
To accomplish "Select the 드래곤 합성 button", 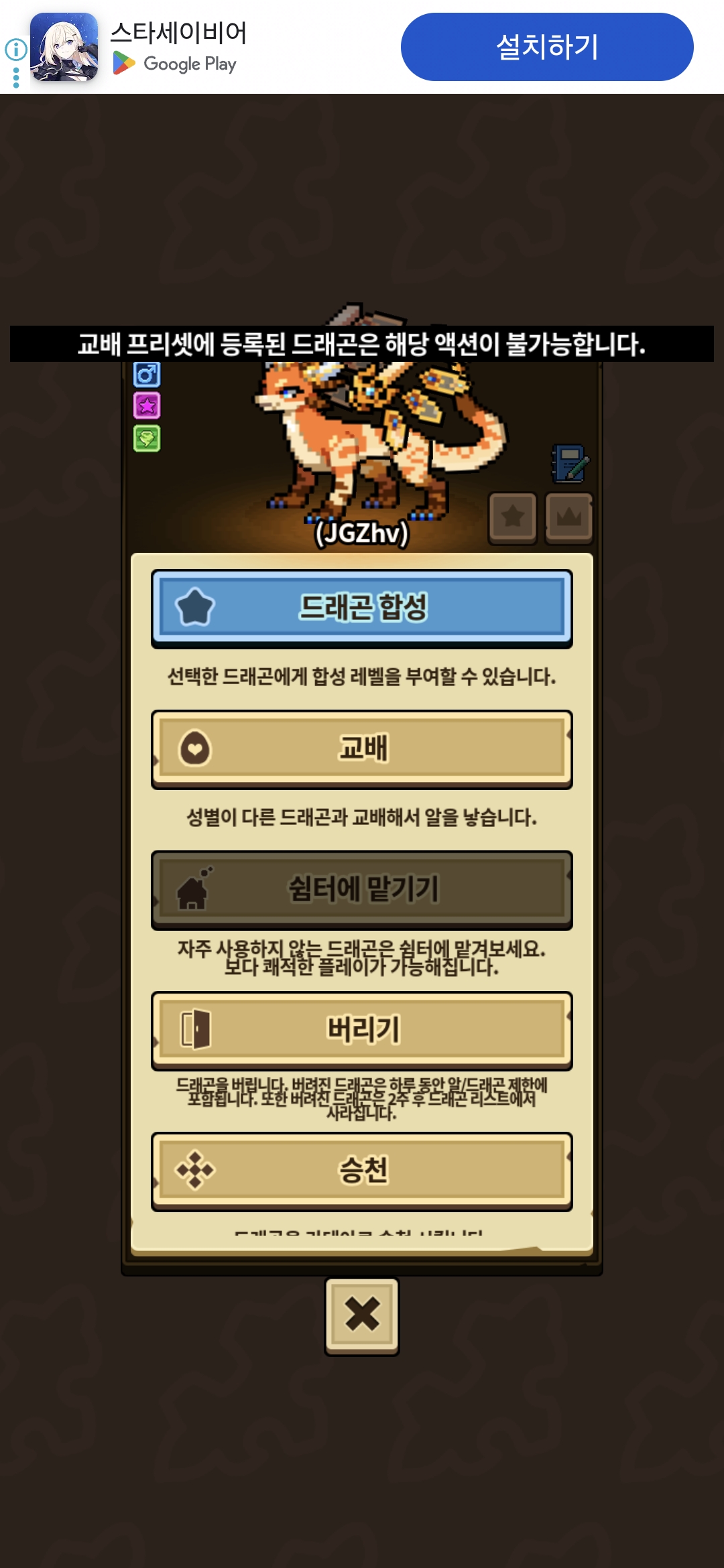I will click(362, 607).
